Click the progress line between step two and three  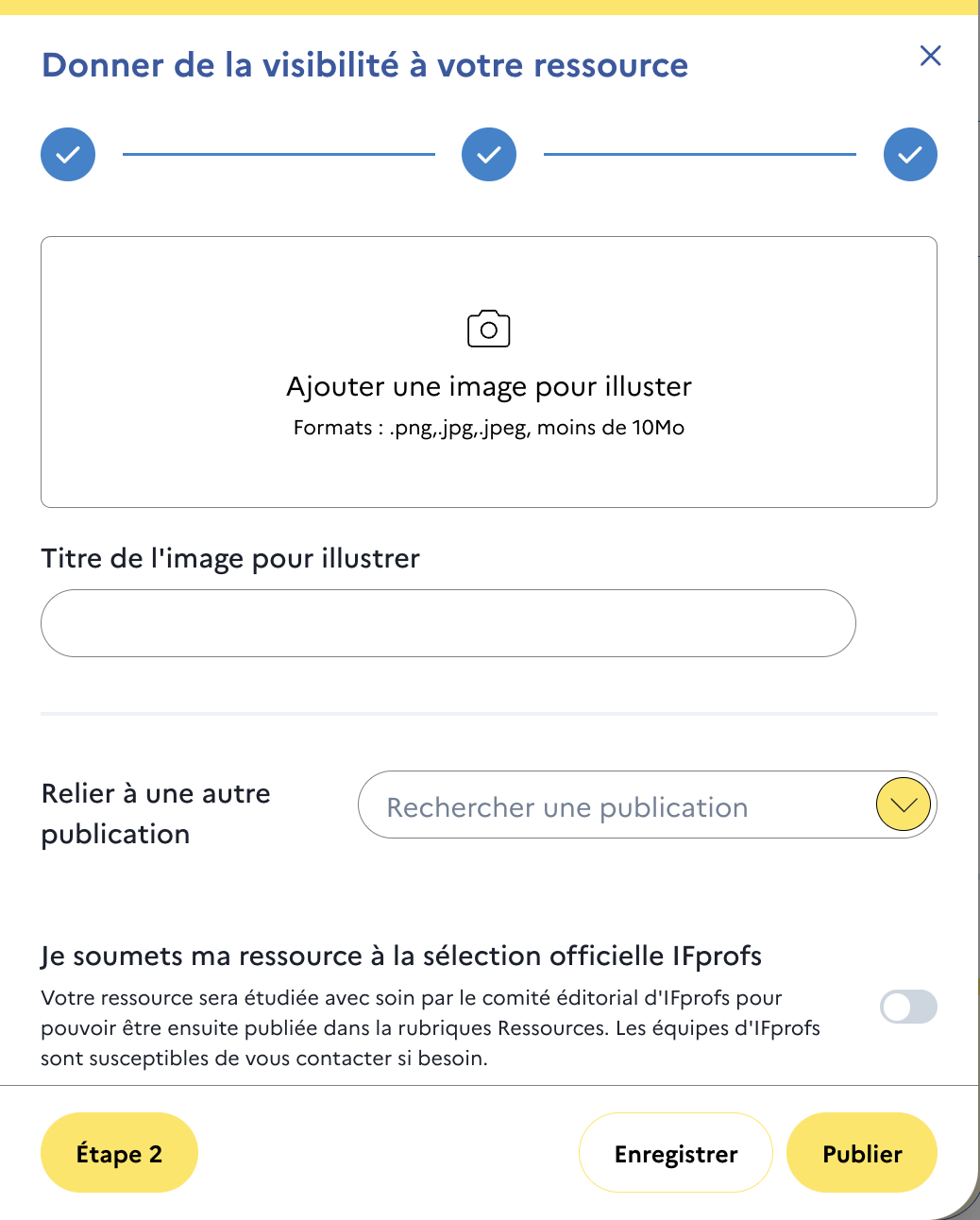tap(699, 154)
